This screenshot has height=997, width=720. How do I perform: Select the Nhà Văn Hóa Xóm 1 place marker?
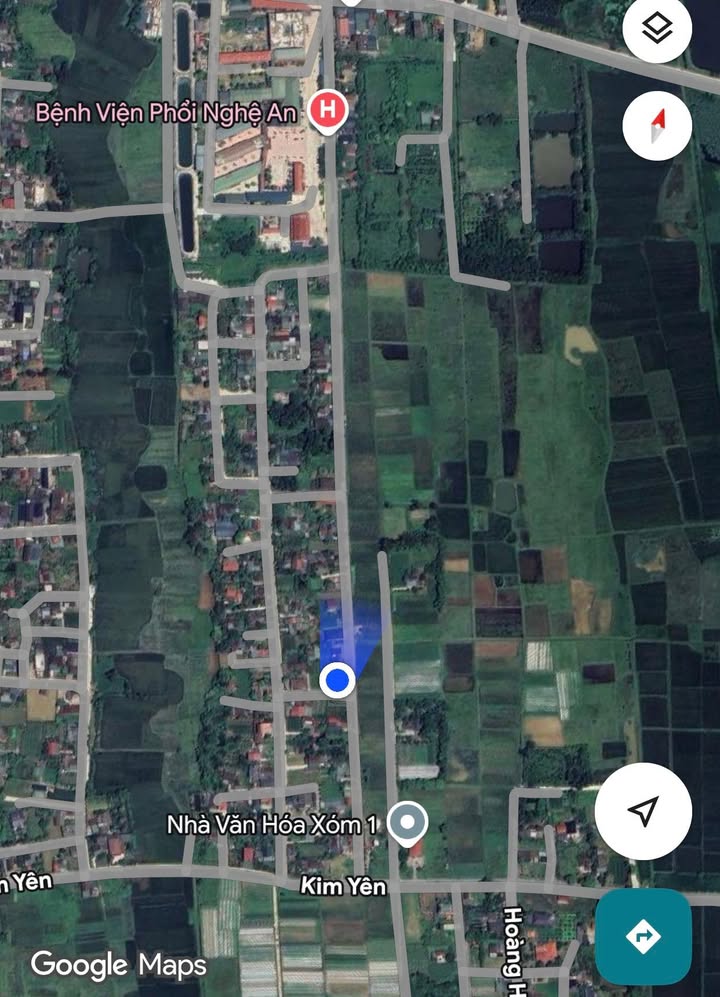[407, 824]
